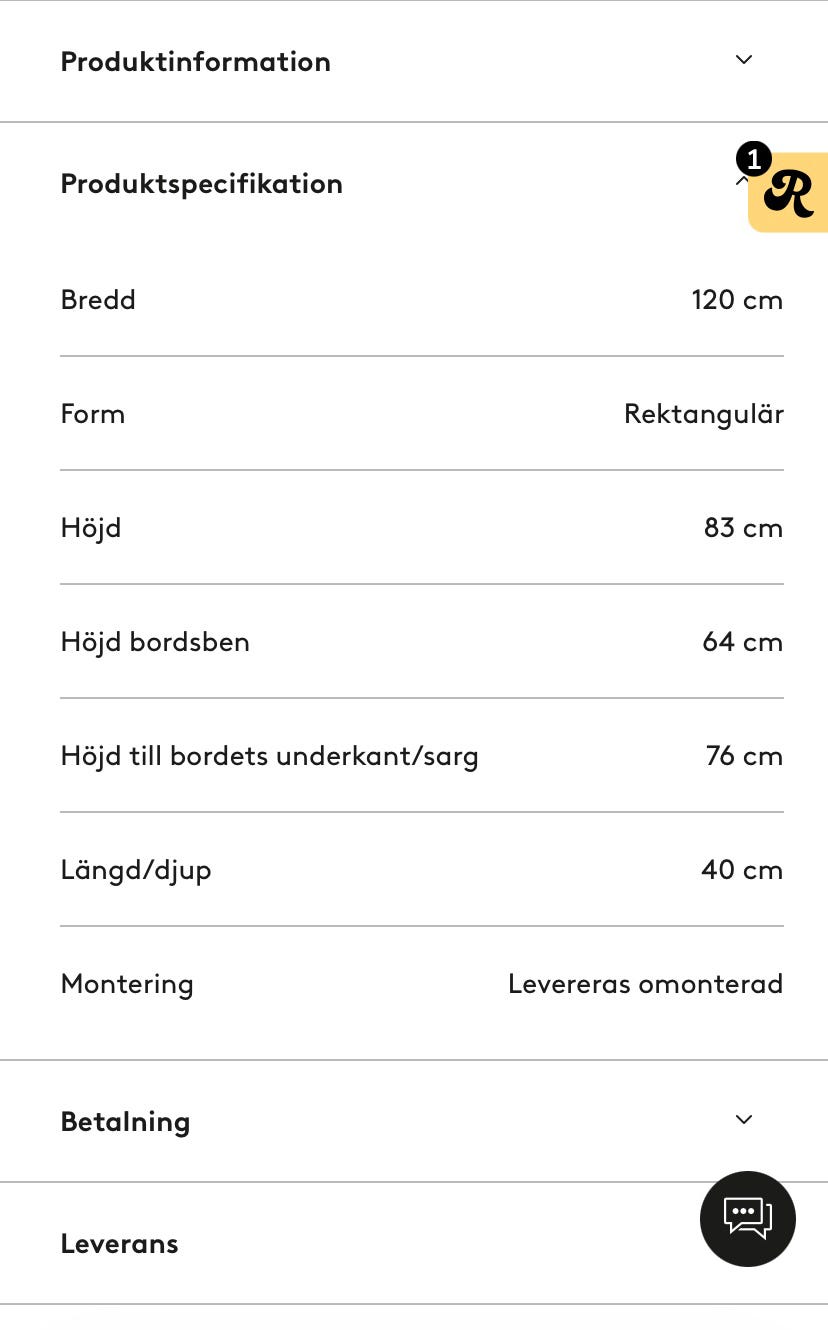Expand the Leverans section

[x=414, y=1243]
